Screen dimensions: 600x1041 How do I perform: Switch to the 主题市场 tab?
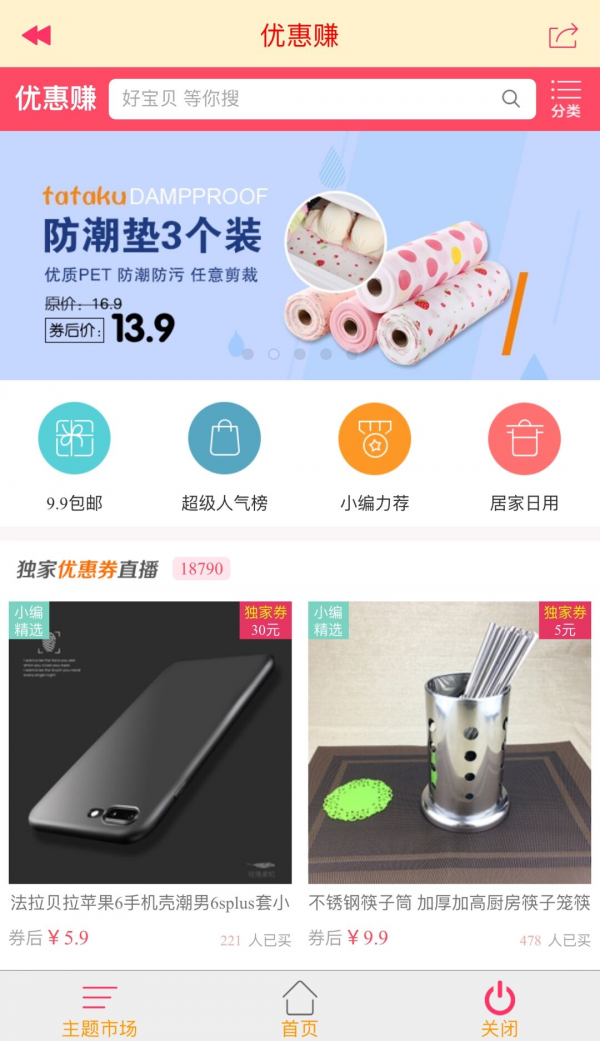[x=99, y=1008]
